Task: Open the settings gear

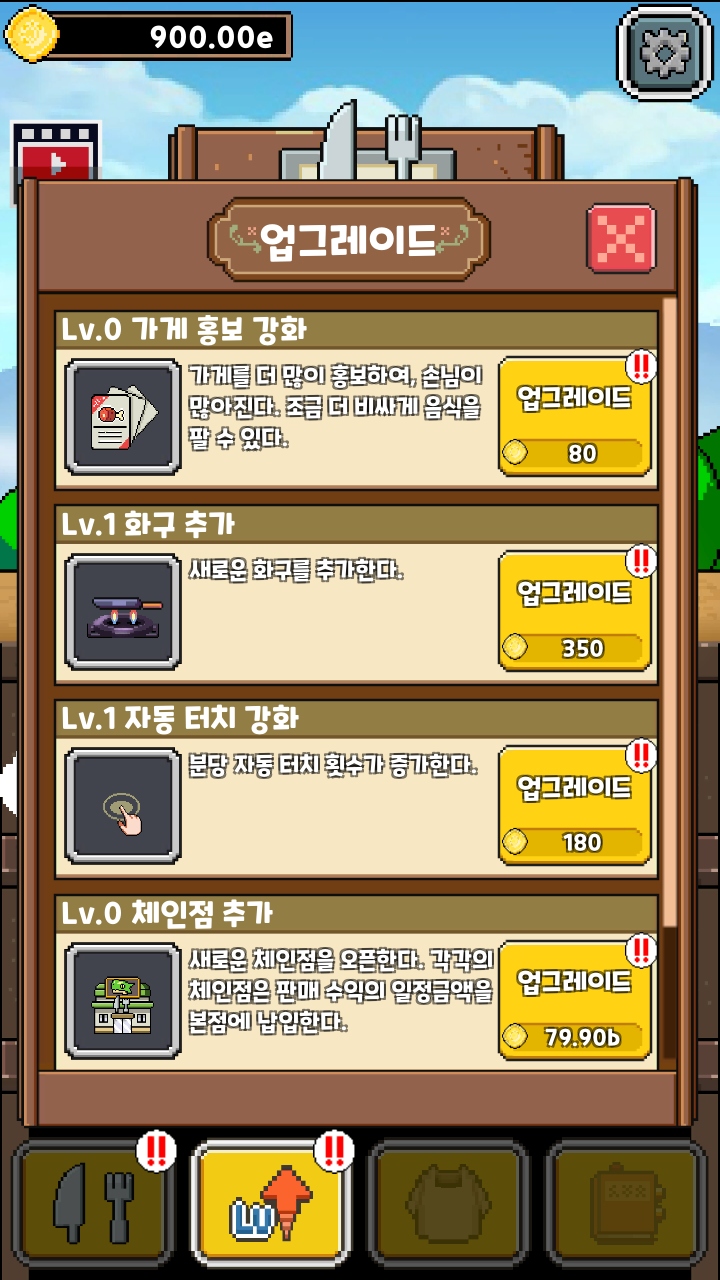Action: 665,53
